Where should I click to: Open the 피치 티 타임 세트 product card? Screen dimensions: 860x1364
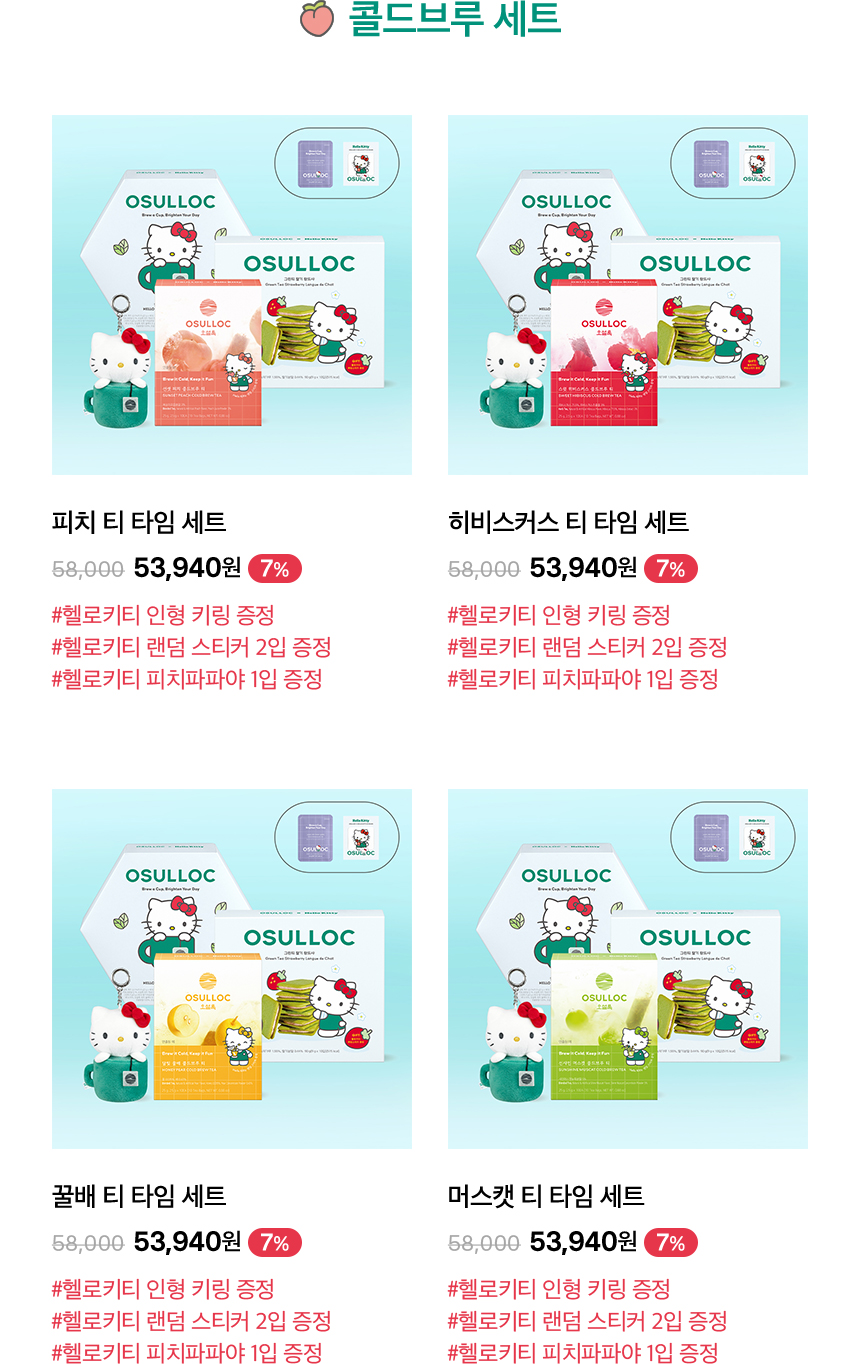pos(231,295)
